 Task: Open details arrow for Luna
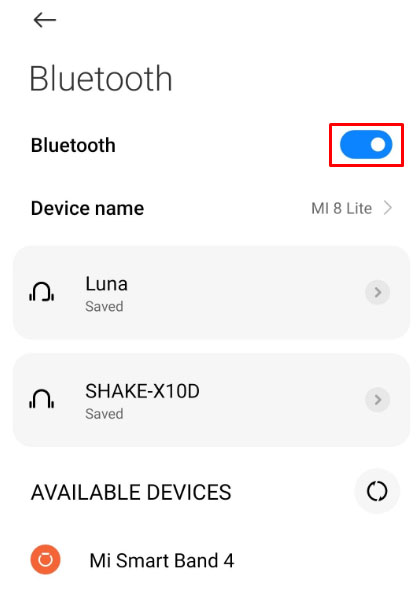click(x=377, y=292)
